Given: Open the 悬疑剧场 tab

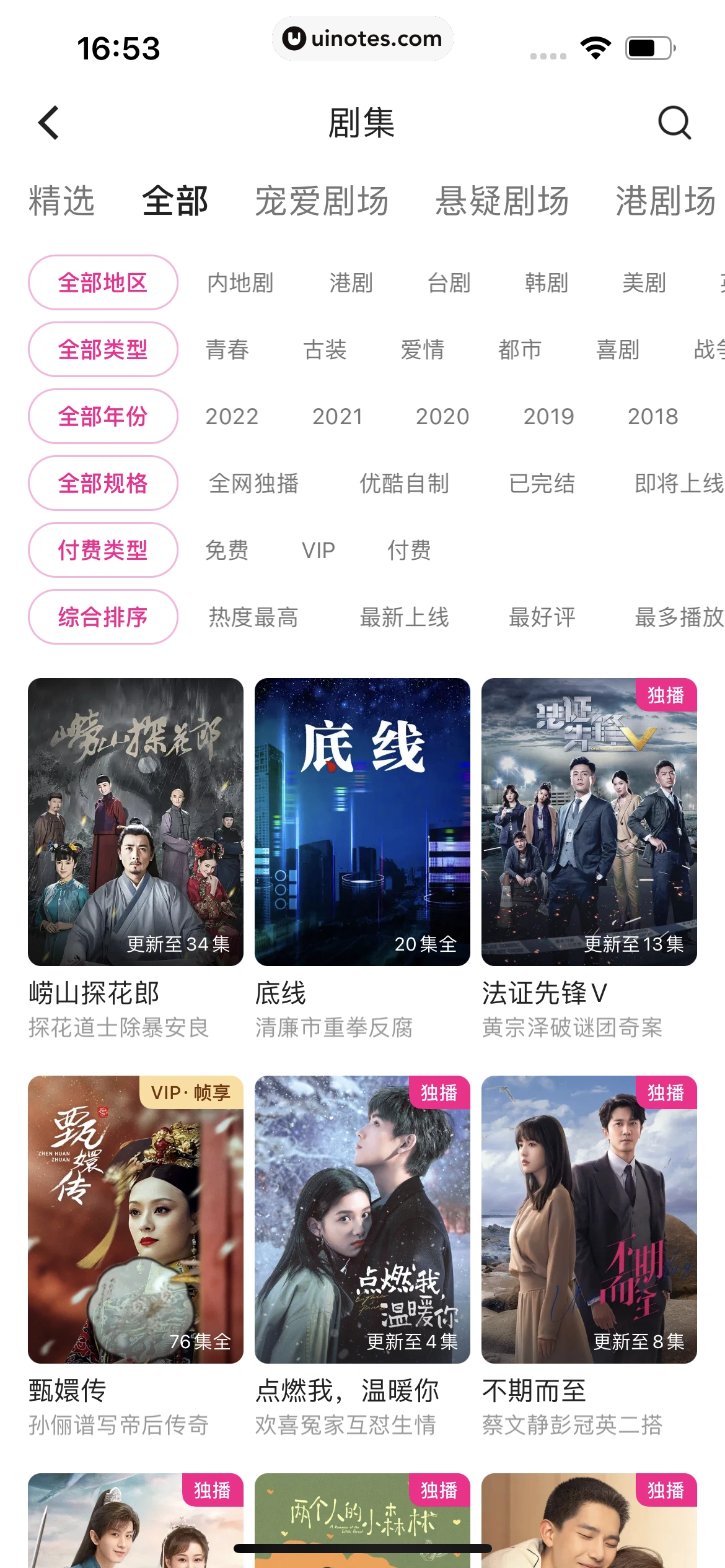Looking at the screenshot, I should 502,201.
